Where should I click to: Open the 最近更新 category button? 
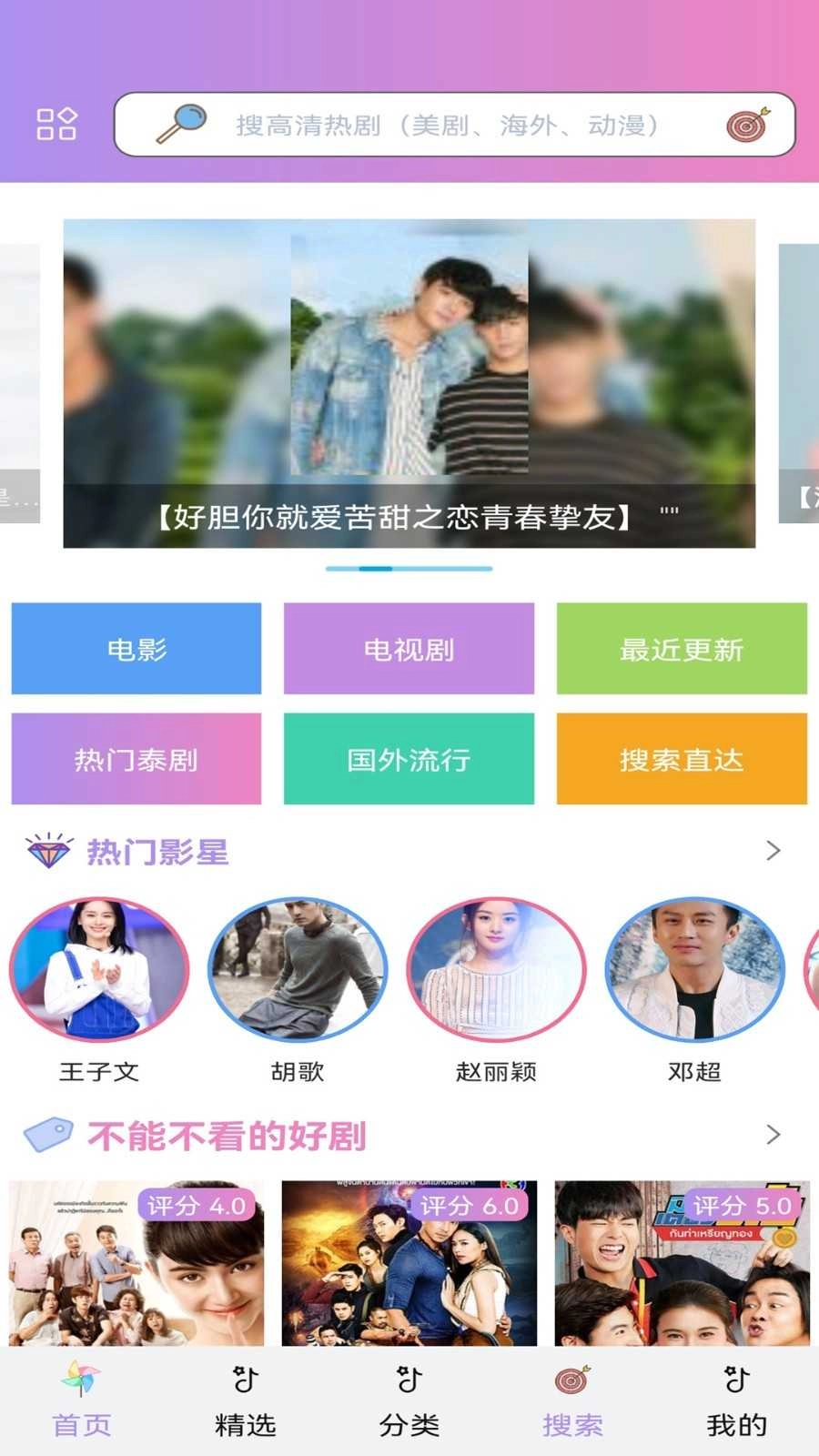682,649
